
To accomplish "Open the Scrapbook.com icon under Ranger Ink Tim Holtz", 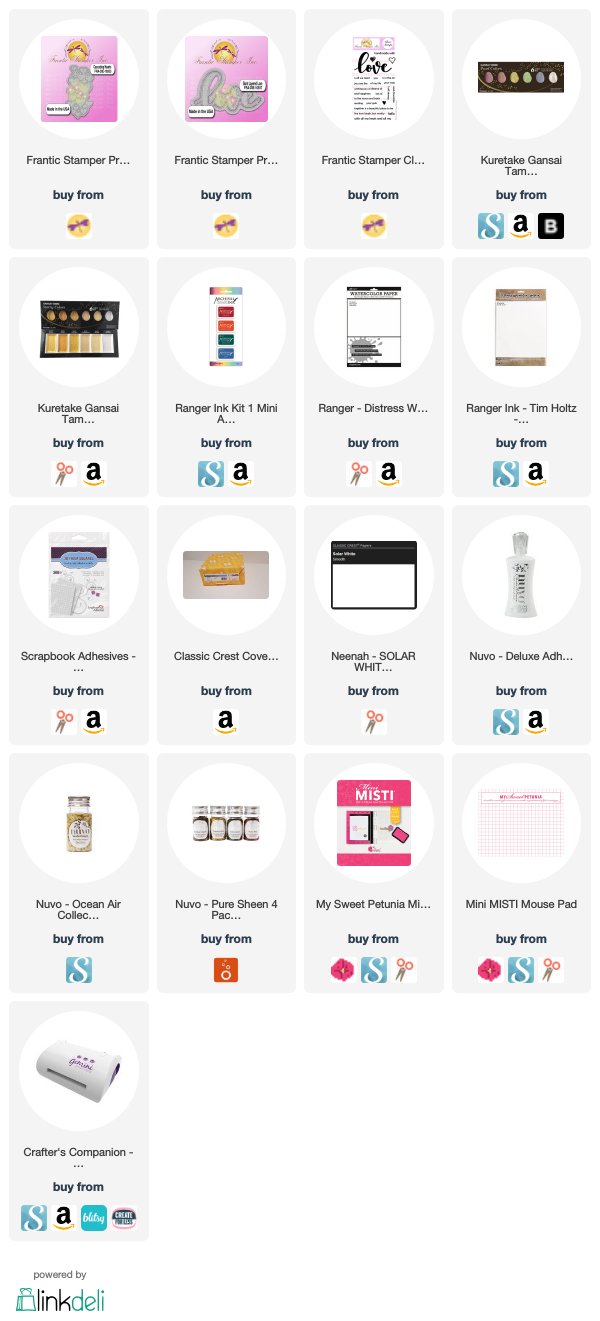I will [x=506, y=474].
